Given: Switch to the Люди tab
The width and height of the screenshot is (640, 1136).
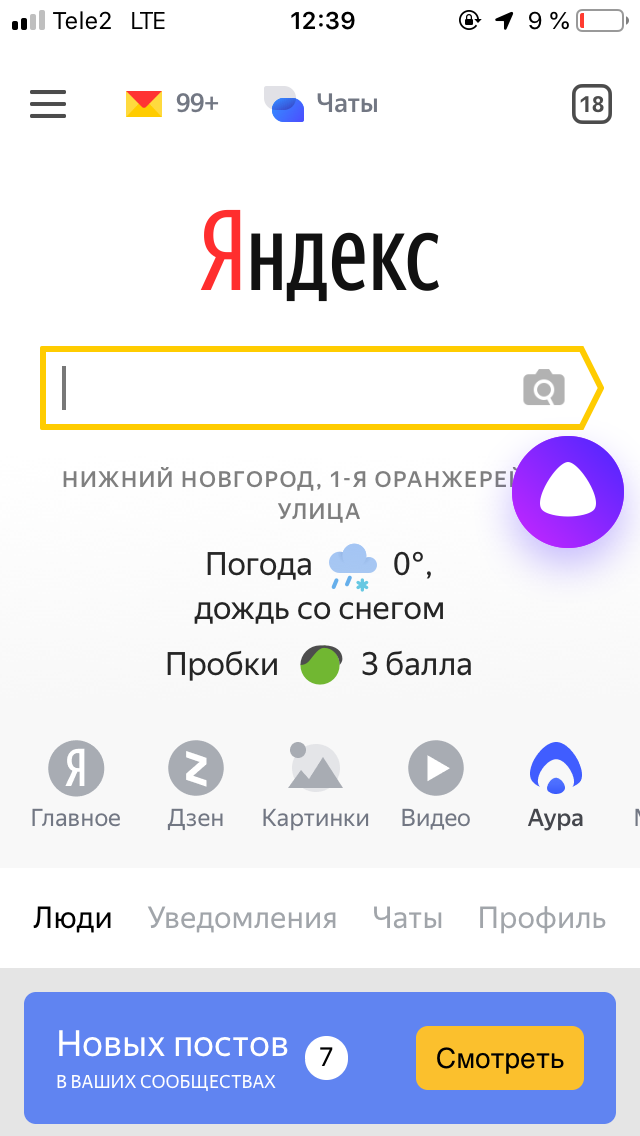Looking at the screenshot, I should coord(73,918).
